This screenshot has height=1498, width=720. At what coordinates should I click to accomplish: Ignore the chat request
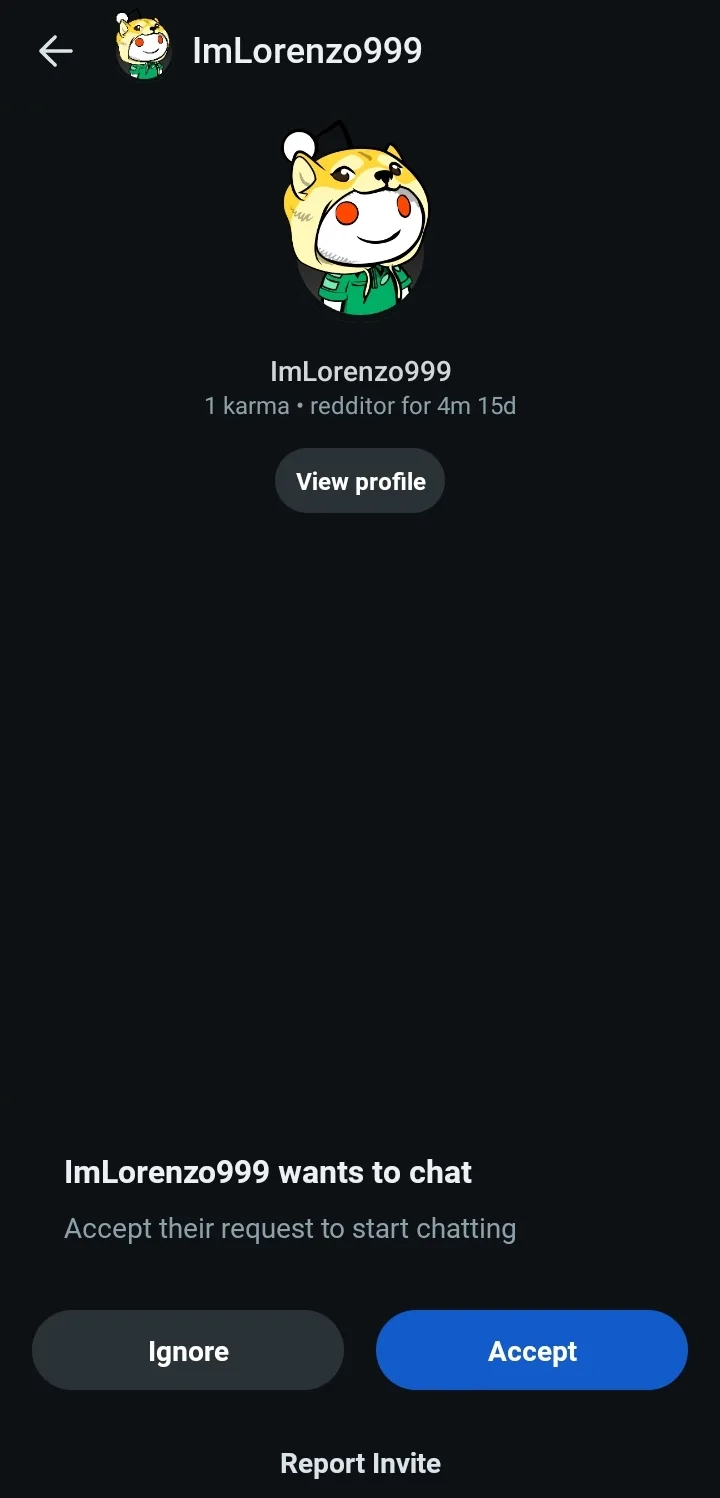coord(188,1351)
